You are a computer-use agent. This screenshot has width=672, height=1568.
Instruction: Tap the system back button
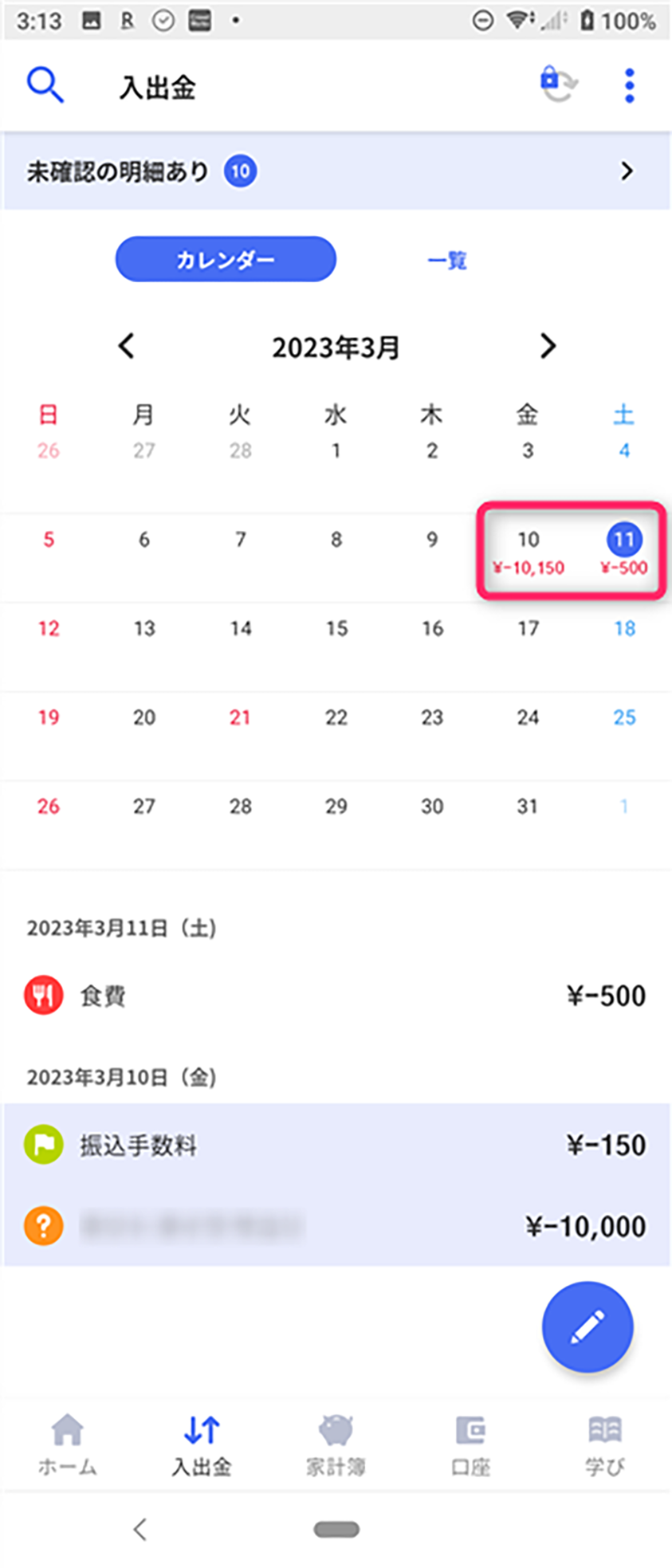[x=140, y=1529]
